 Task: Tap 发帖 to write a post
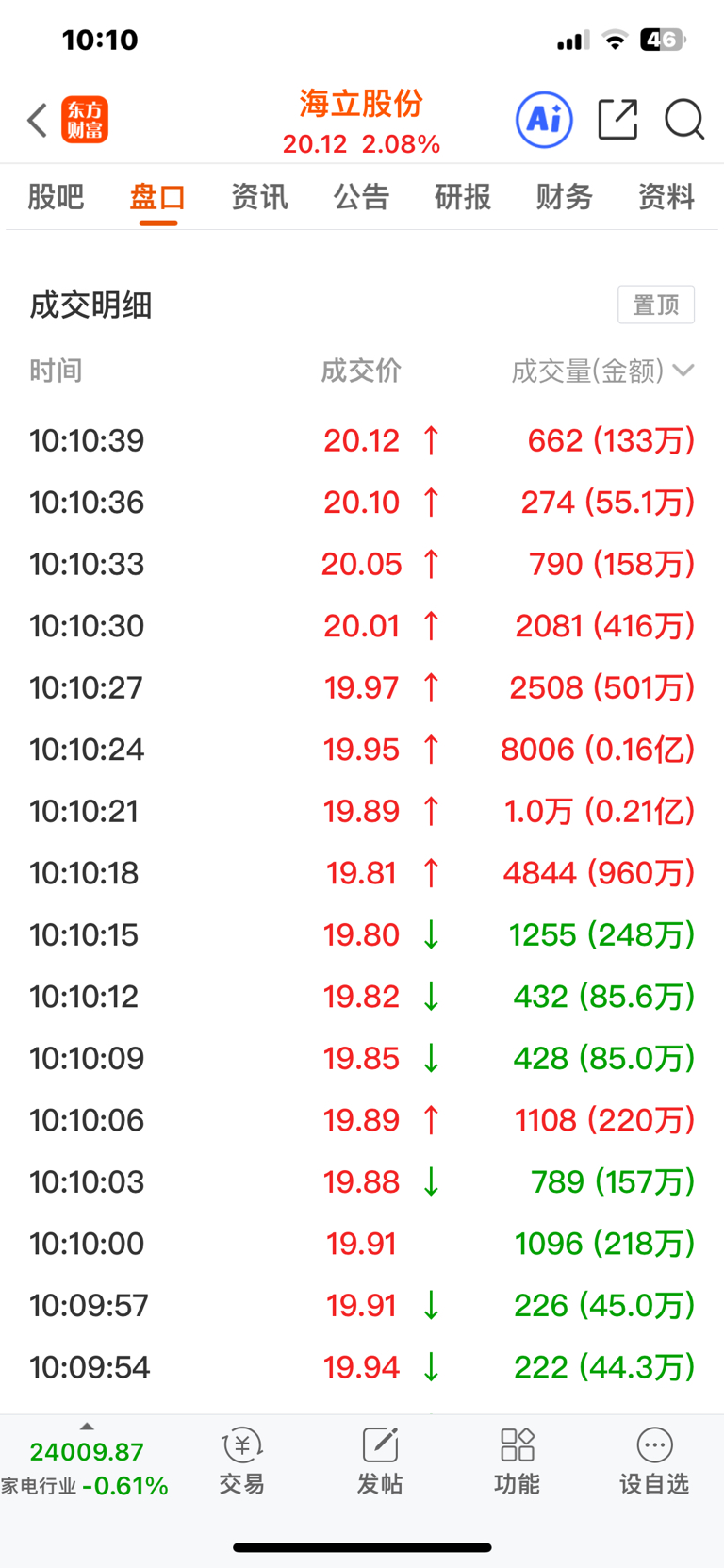[380, 1461]
